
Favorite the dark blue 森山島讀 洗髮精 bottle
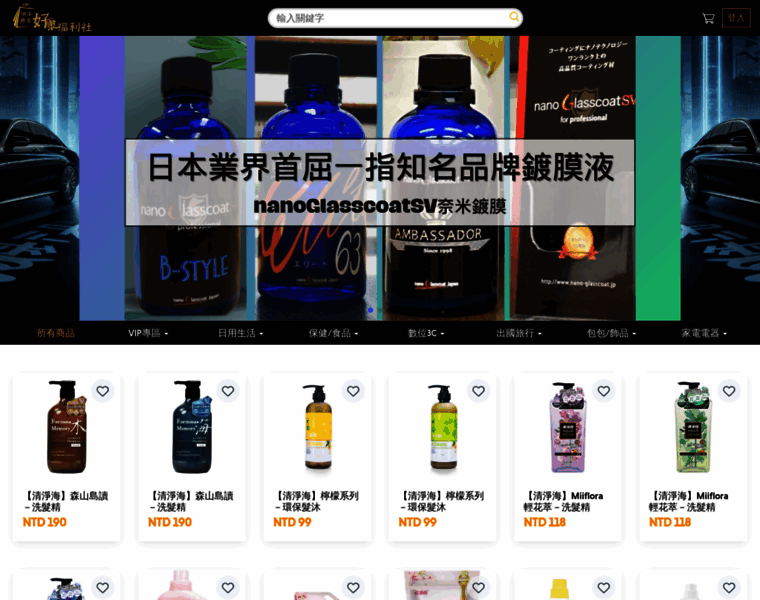click(x=228, y=391)
